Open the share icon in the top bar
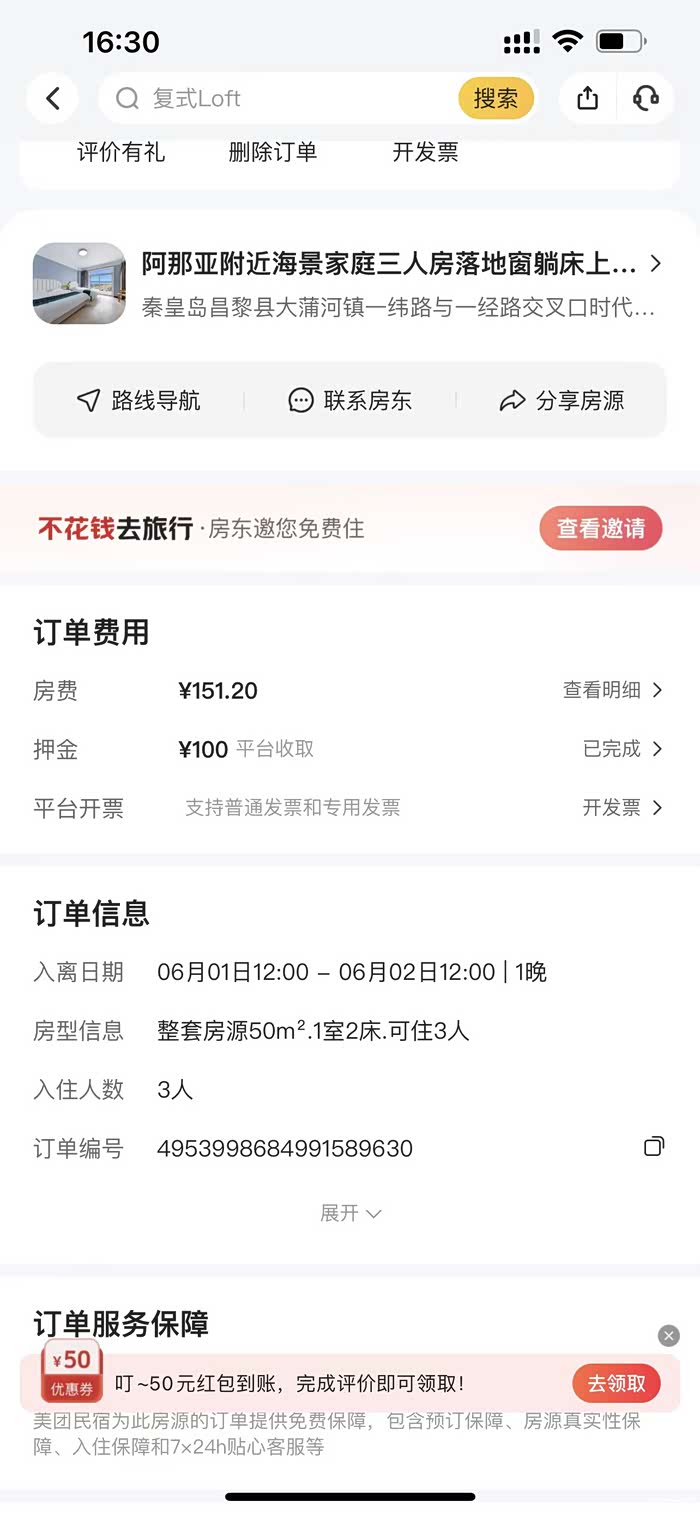The height and width of the screenshot is (1514, 700). click(588, 98)
